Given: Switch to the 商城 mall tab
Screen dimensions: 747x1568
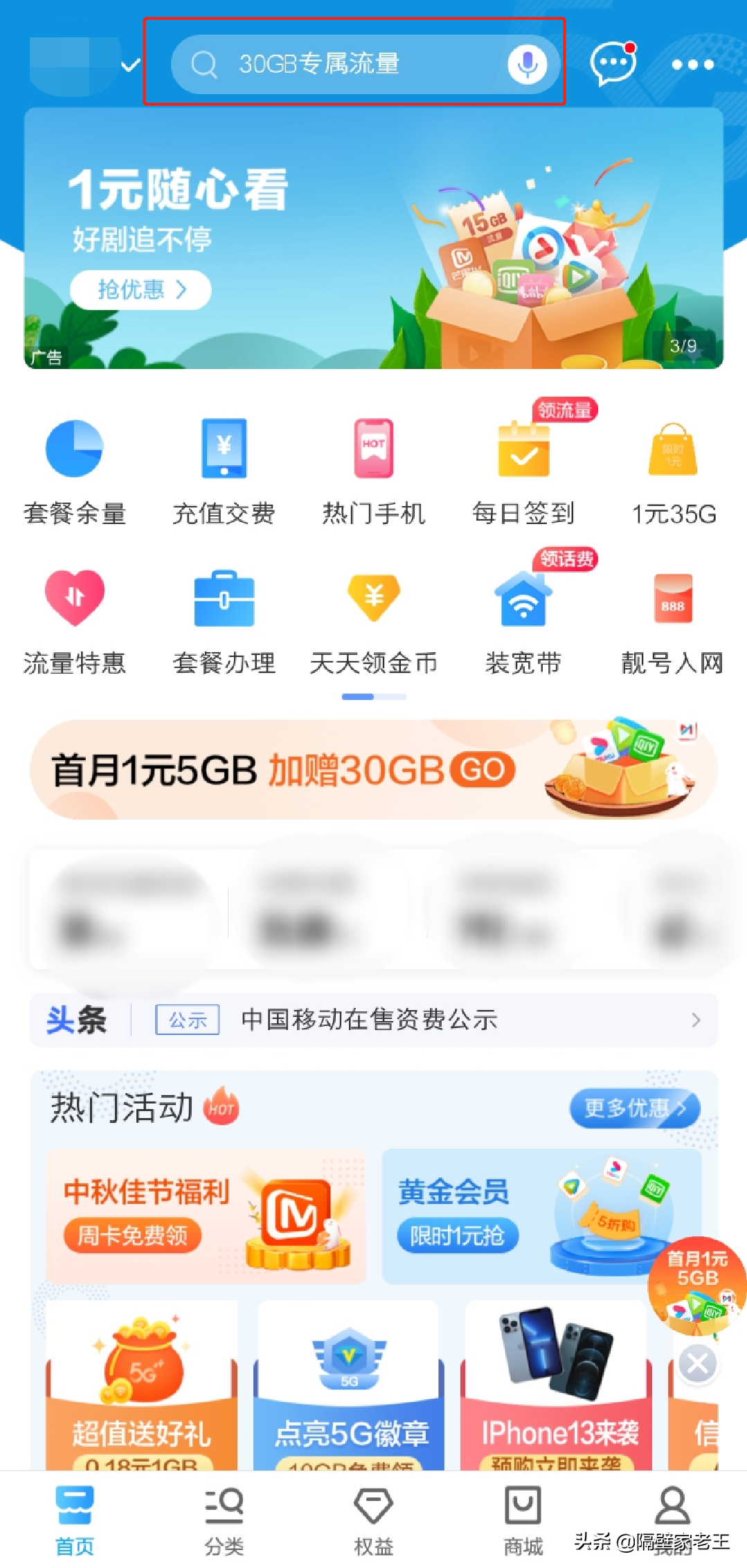Looking at the screenshot, I should (x=523, y=1523).
